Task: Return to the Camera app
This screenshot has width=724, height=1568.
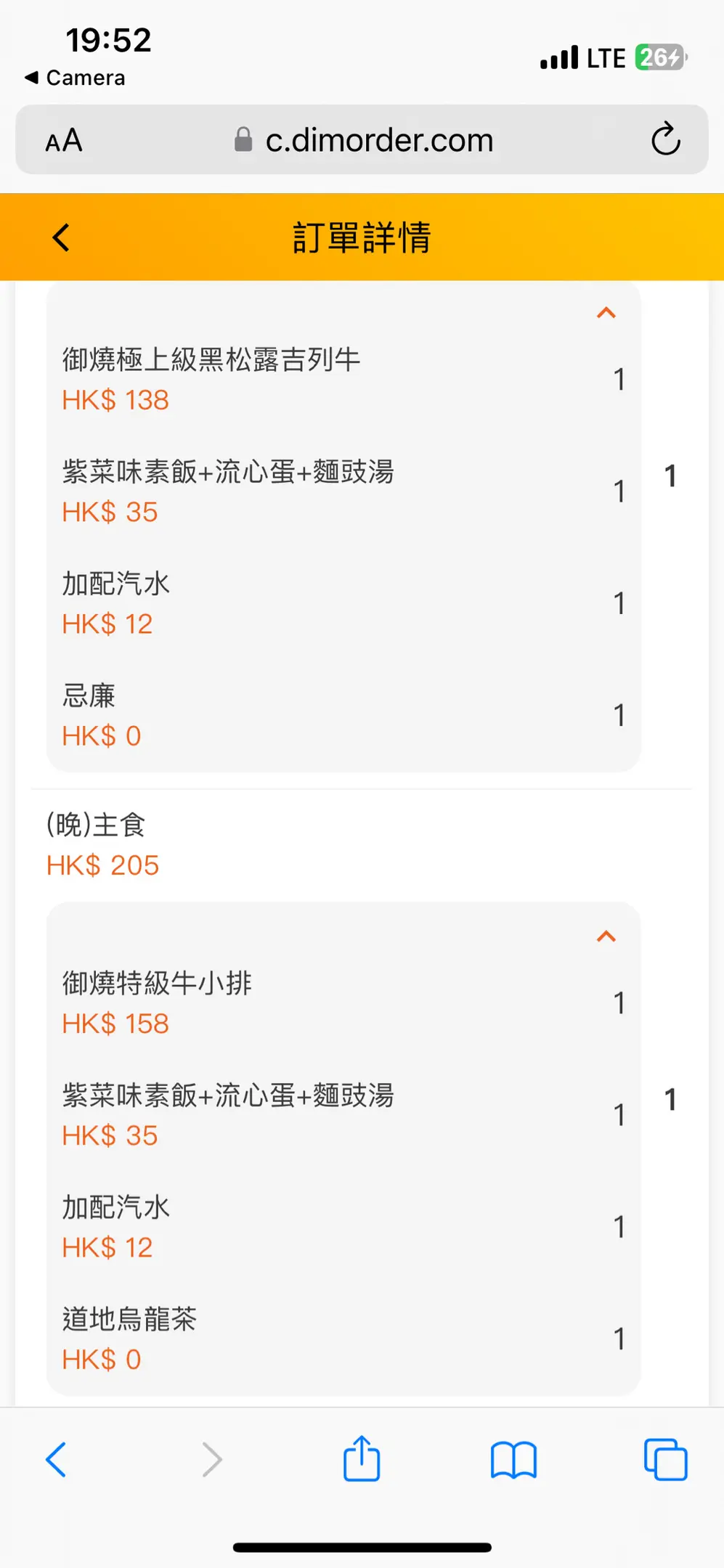Action: coord(76,78)
